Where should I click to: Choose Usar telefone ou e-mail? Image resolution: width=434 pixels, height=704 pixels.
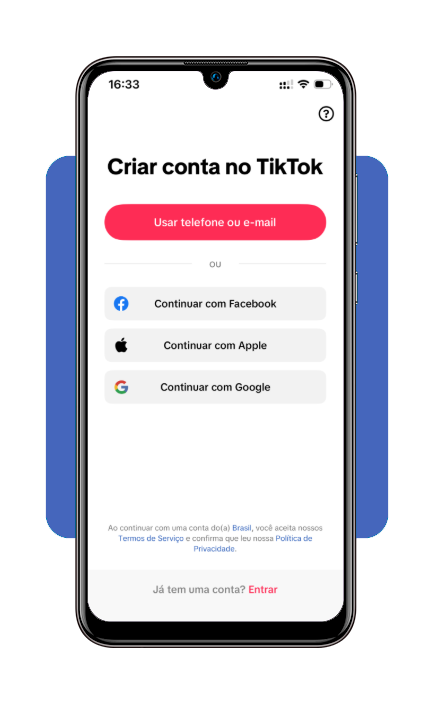tap(215, 222)
